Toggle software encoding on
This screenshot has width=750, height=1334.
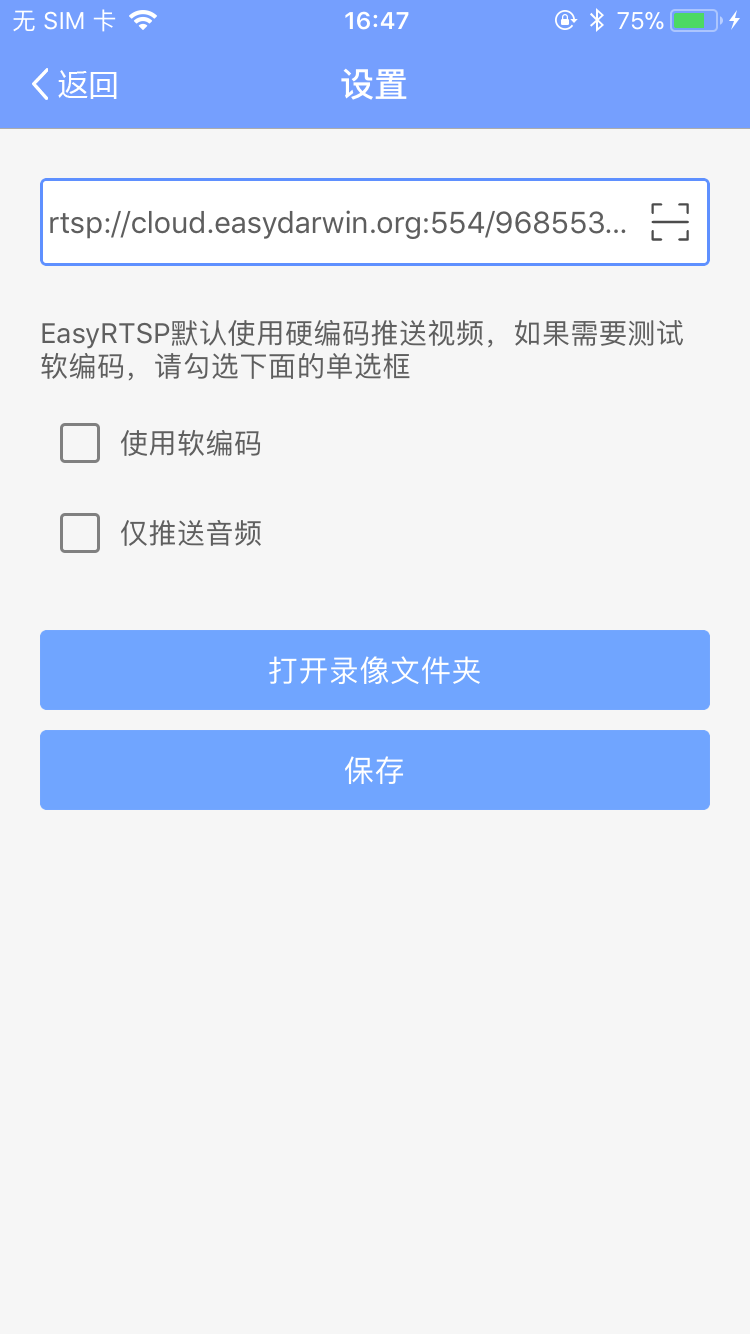[x=79, y=443]
